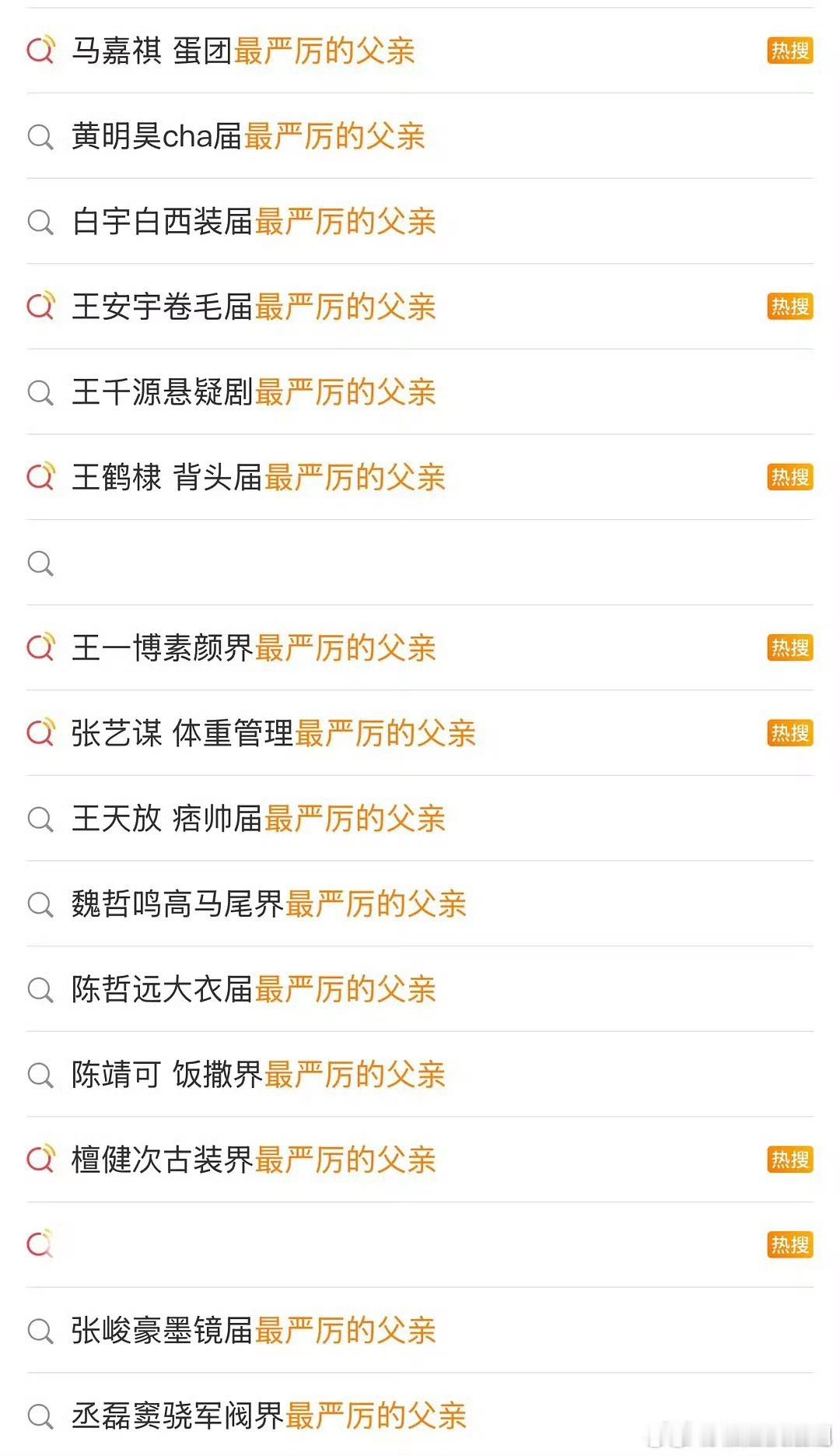This screenshot has width=840, height=1456.
Task: Open the search 王千源悬疑剧最严厉的父亲
Action: pos(253,394)
